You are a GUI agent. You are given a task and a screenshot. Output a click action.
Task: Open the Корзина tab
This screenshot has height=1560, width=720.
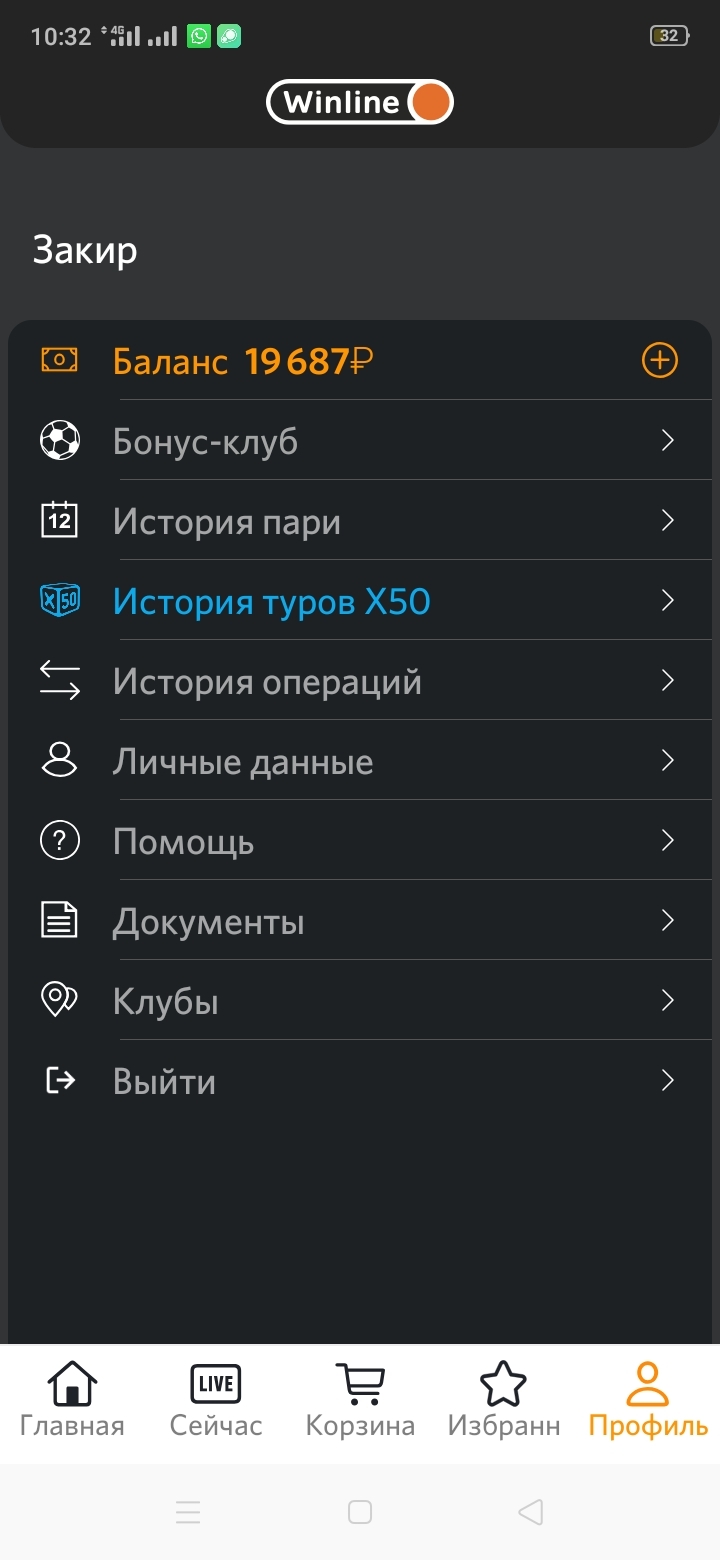tap(360, 1400)
